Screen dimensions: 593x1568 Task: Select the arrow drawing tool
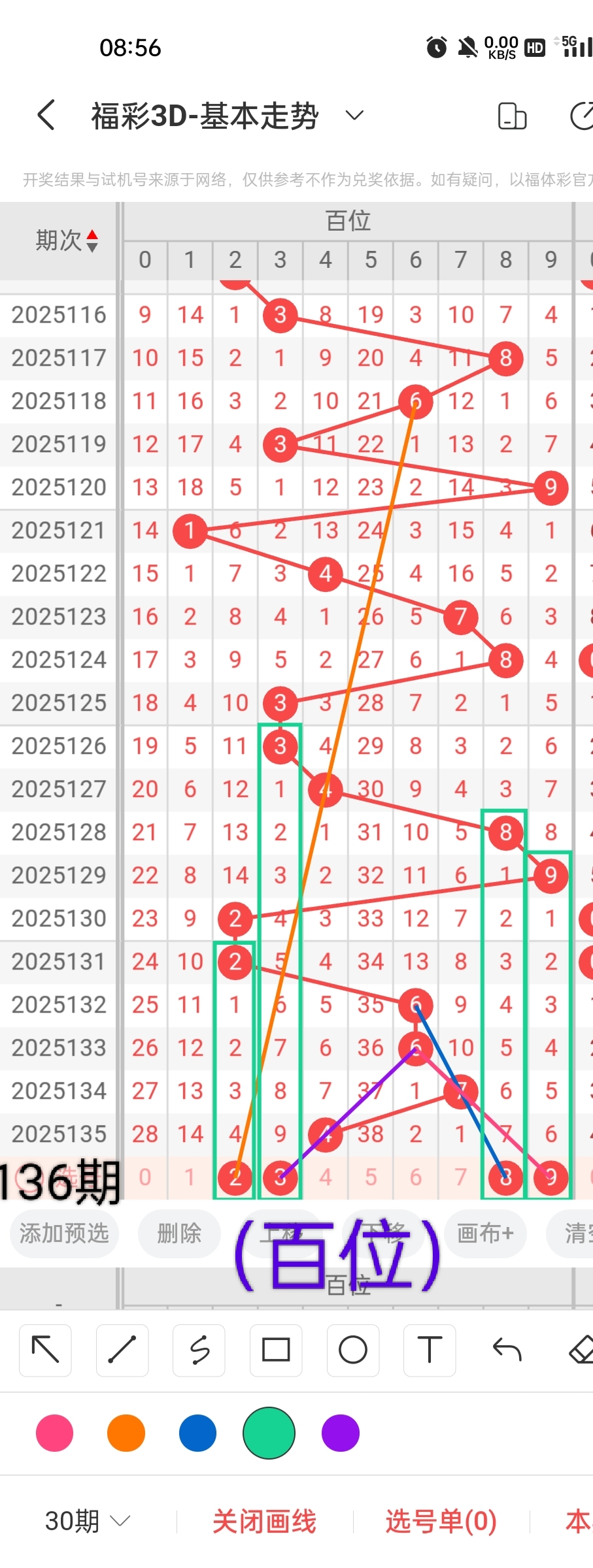point(45,1350)
